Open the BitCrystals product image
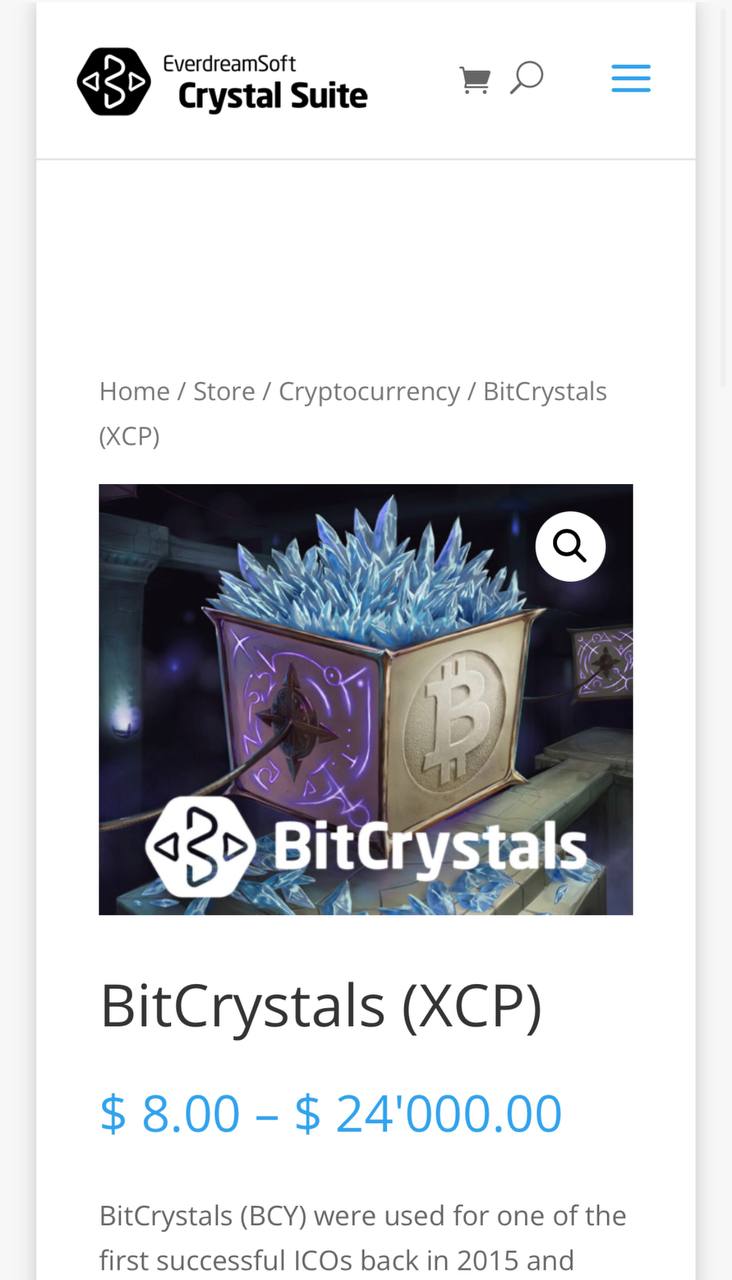732x1280 pixels. coord(366,699)
